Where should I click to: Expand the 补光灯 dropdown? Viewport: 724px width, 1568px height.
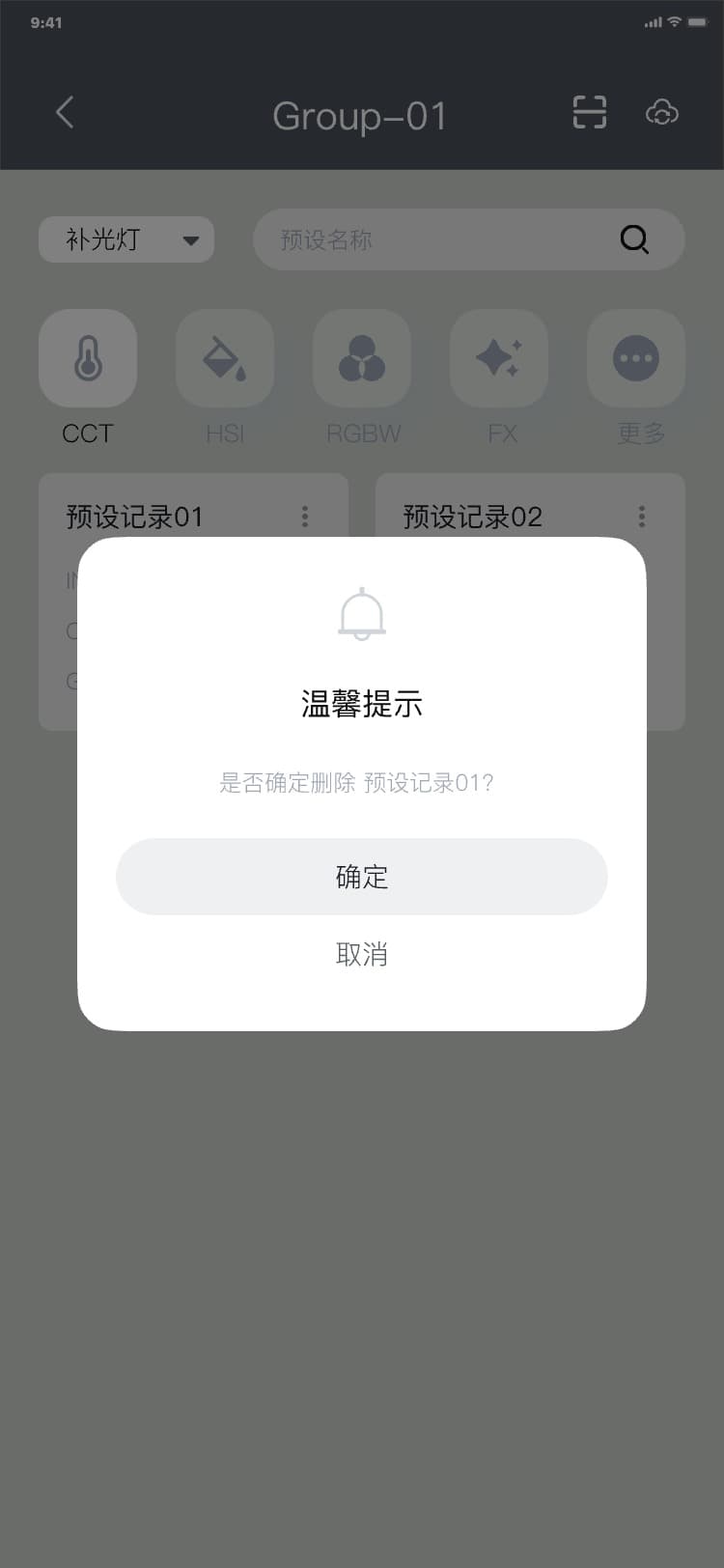pyautogui.click(x=126, y=239)
